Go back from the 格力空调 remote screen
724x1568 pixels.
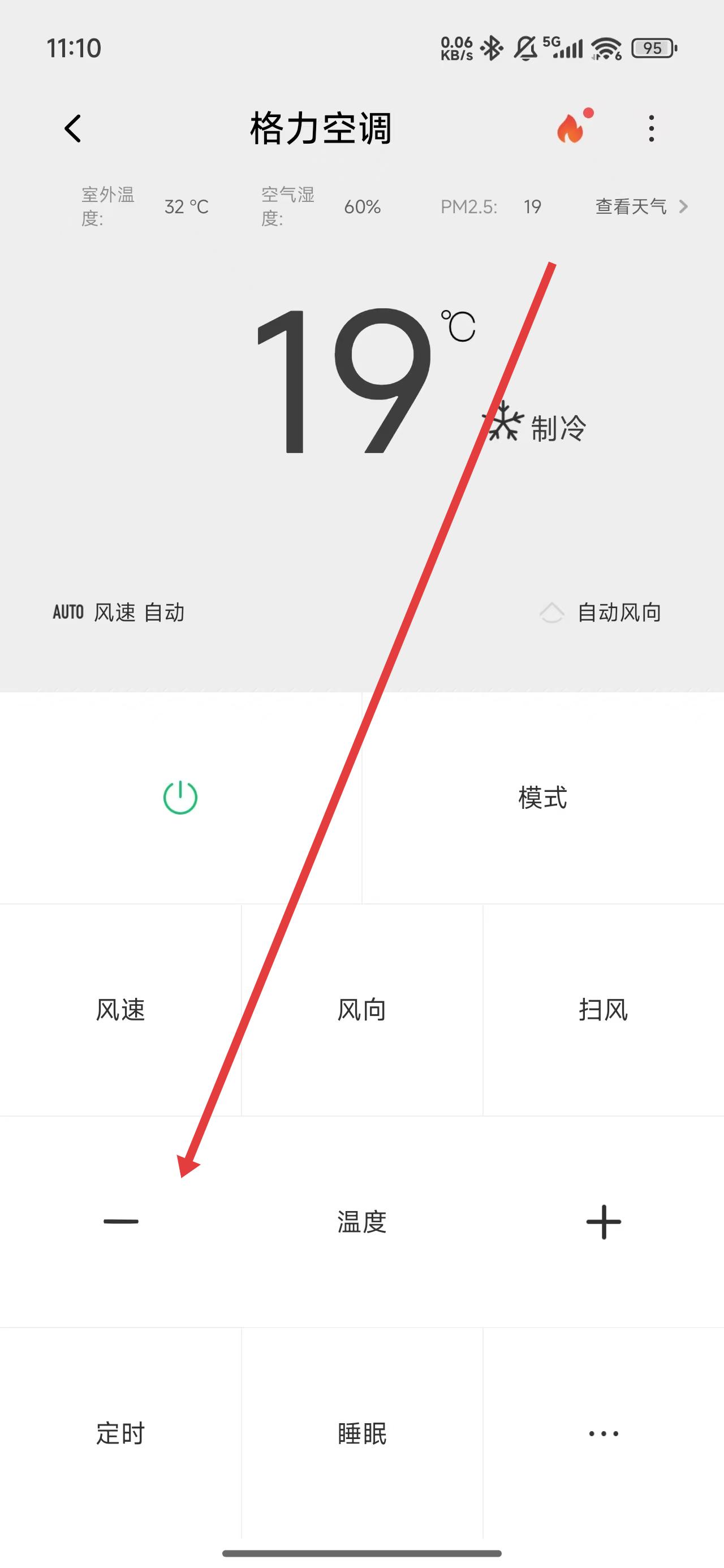[x=73, y=128]
